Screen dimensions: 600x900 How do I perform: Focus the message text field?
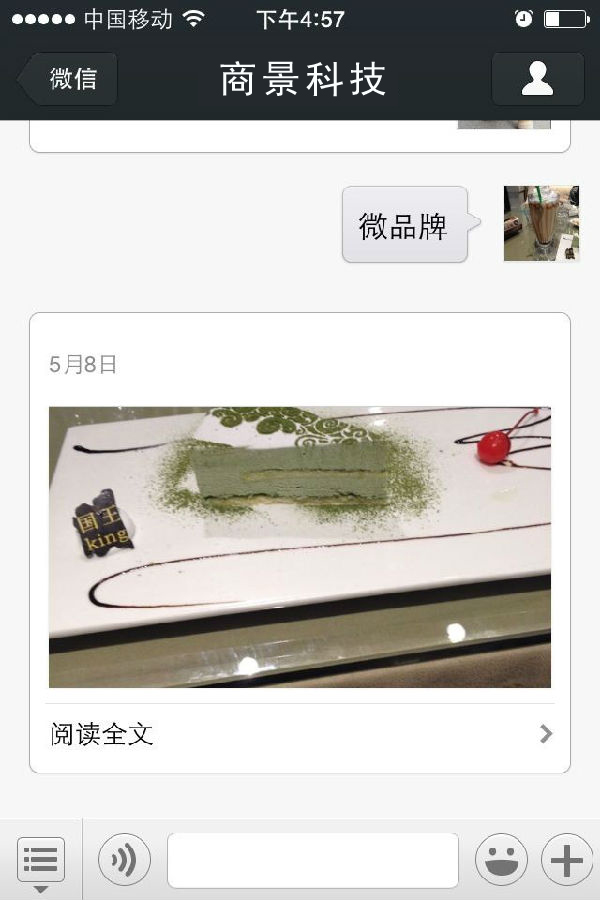[x=312, y=860]
